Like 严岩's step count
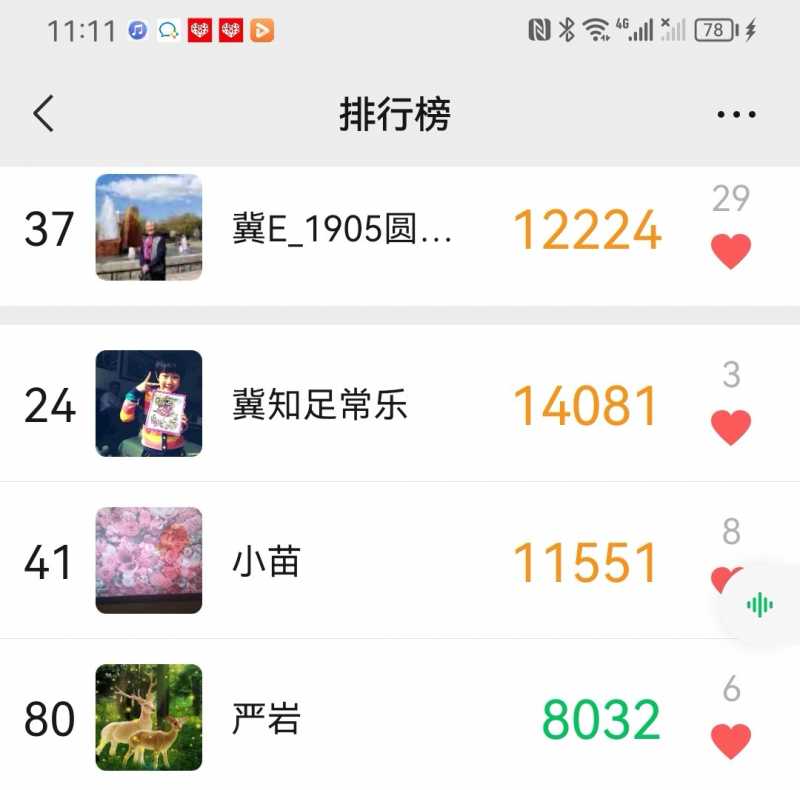This screenshot has height=790, width=800. (731, 741)
